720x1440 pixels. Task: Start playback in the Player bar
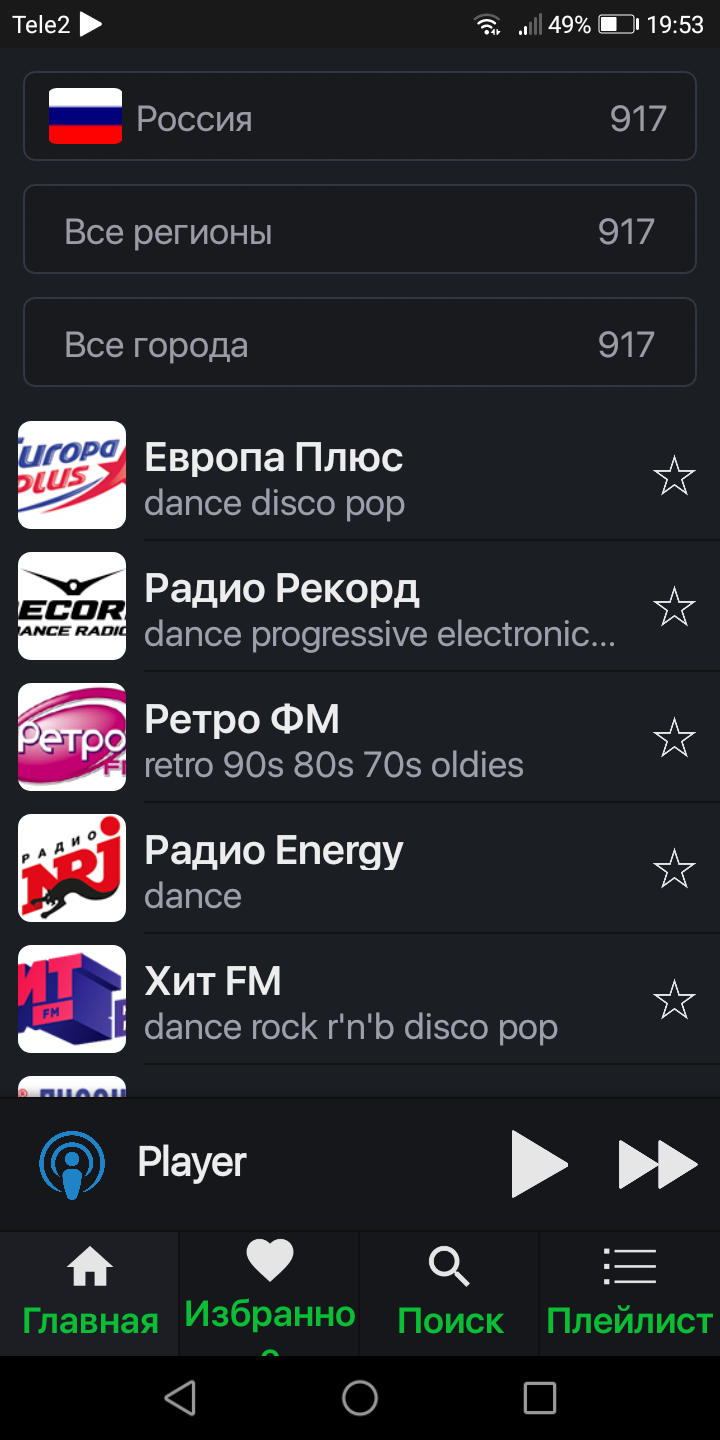click(x=540, y=1164)
